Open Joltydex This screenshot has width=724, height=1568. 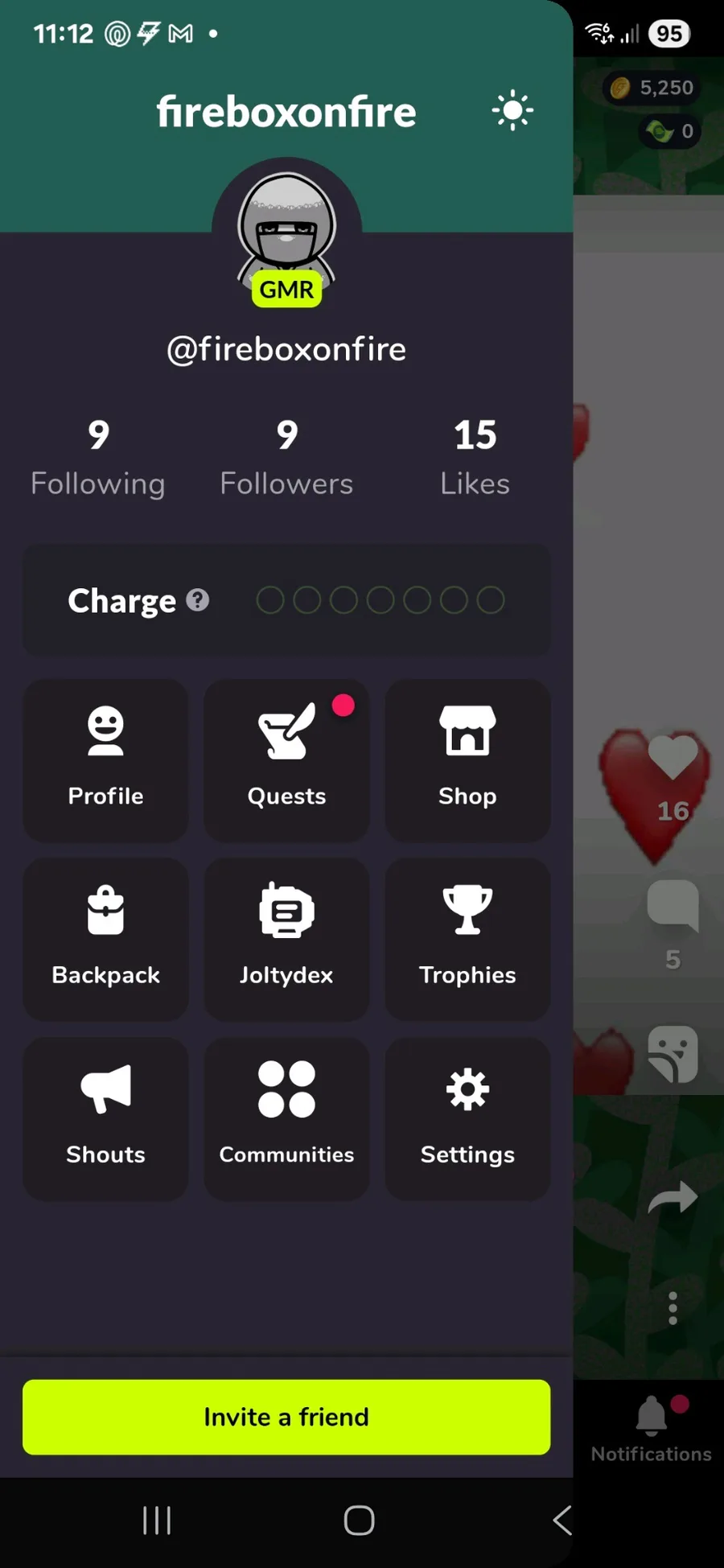[286, 939]
